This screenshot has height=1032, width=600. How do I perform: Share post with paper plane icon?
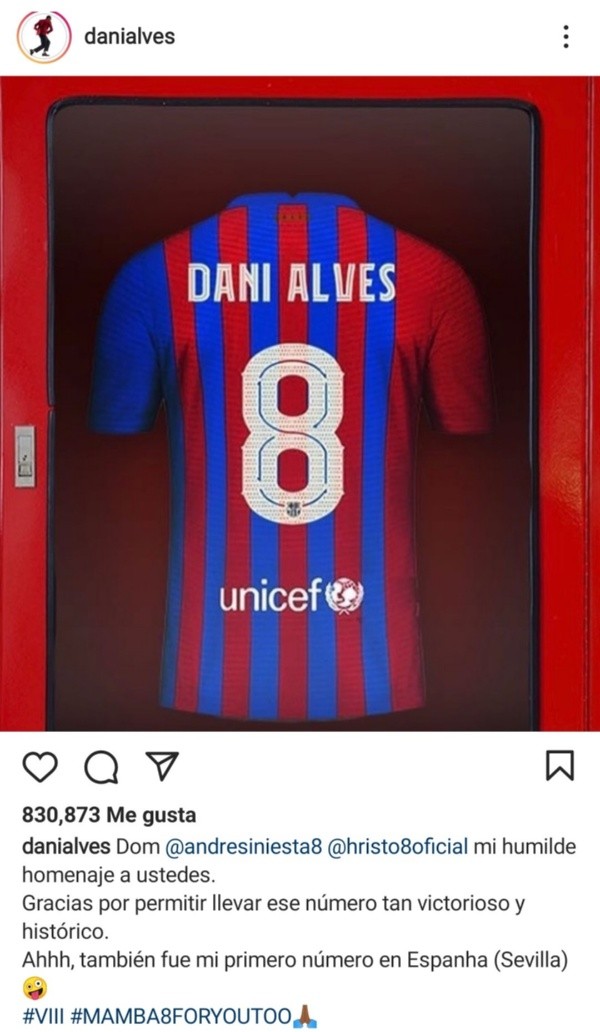point(156,768)
